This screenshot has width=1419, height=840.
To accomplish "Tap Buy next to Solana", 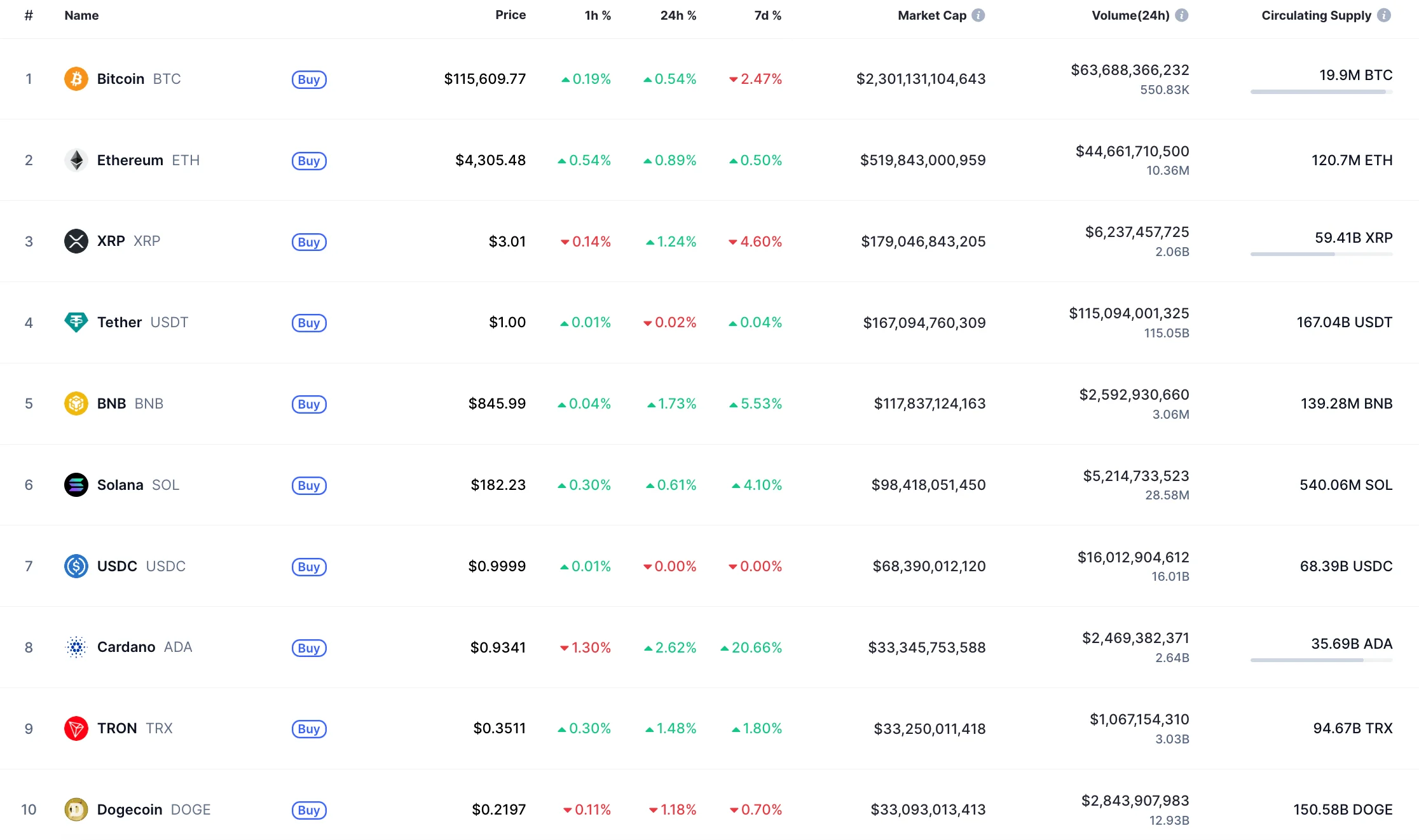I will 309,485.
